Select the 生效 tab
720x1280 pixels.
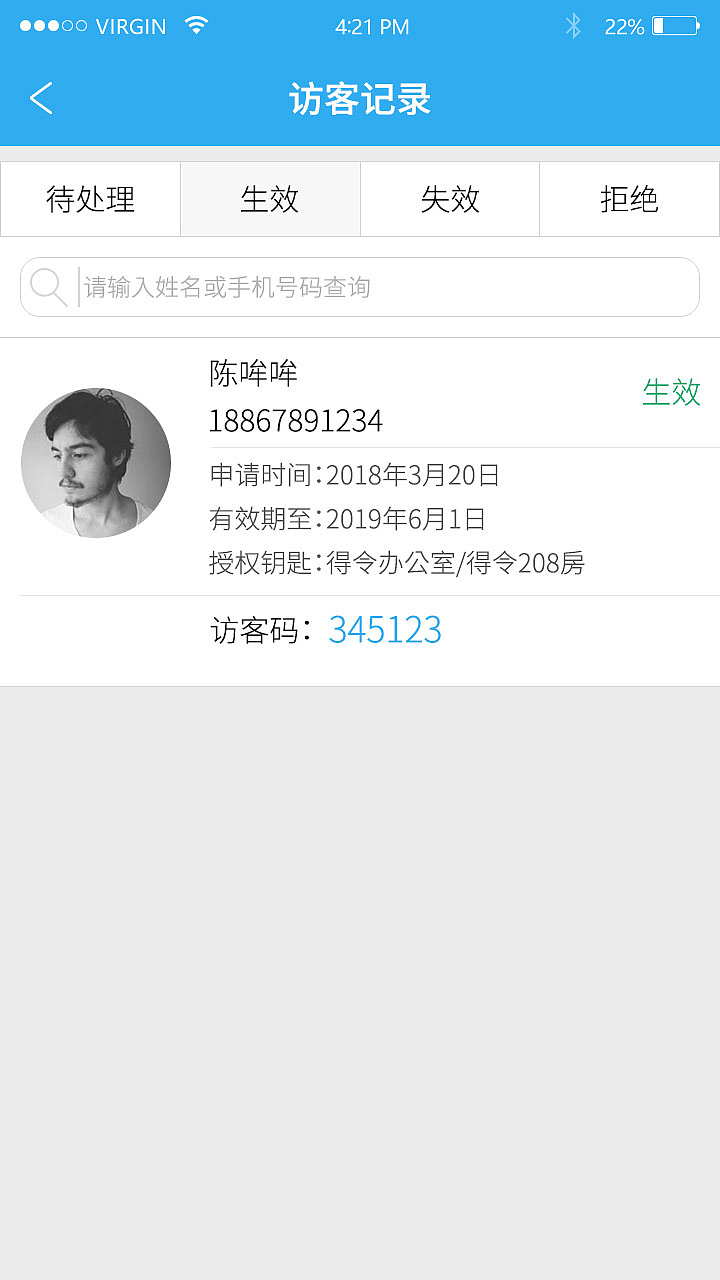pyautogui.click(x=270, y=199)
